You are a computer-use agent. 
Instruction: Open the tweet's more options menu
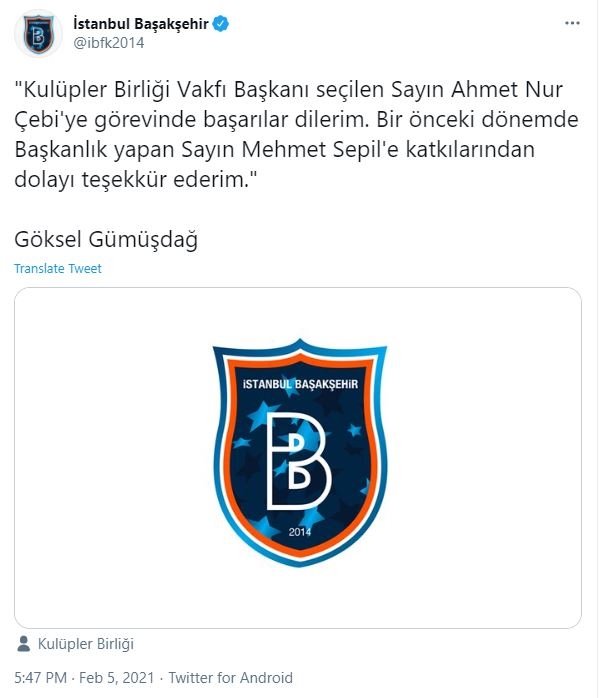(x=570, y=22)
